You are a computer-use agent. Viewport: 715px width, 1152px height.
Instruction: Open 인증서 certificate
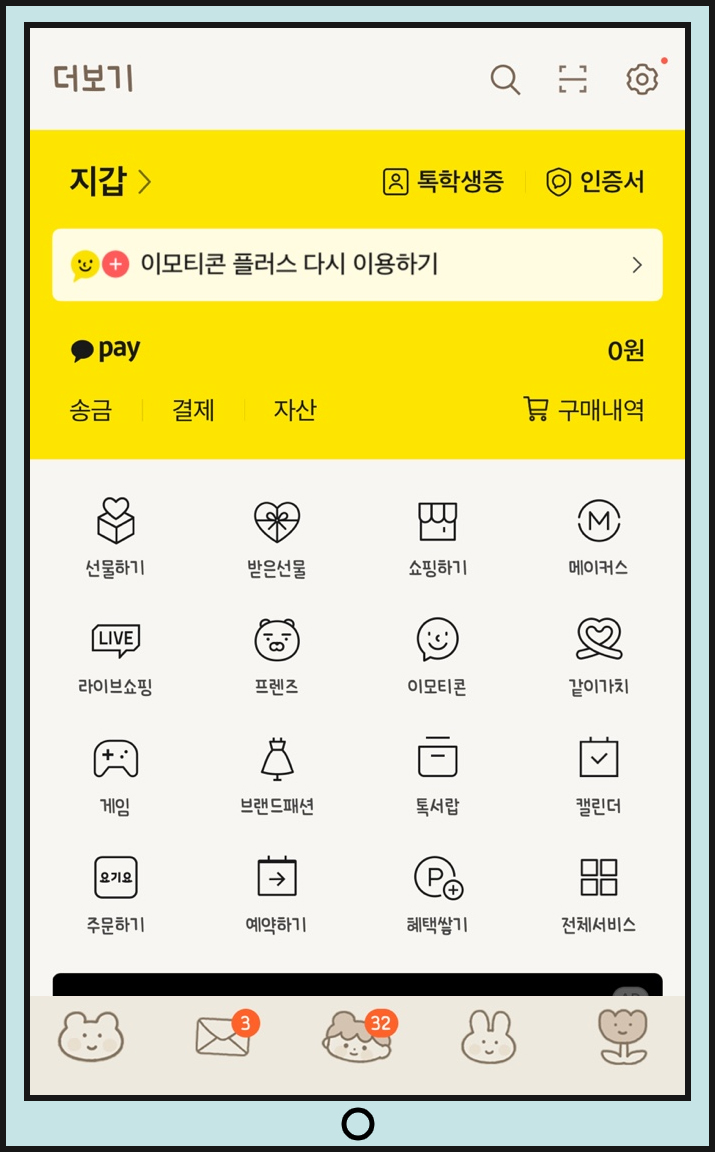coord(595,181)
